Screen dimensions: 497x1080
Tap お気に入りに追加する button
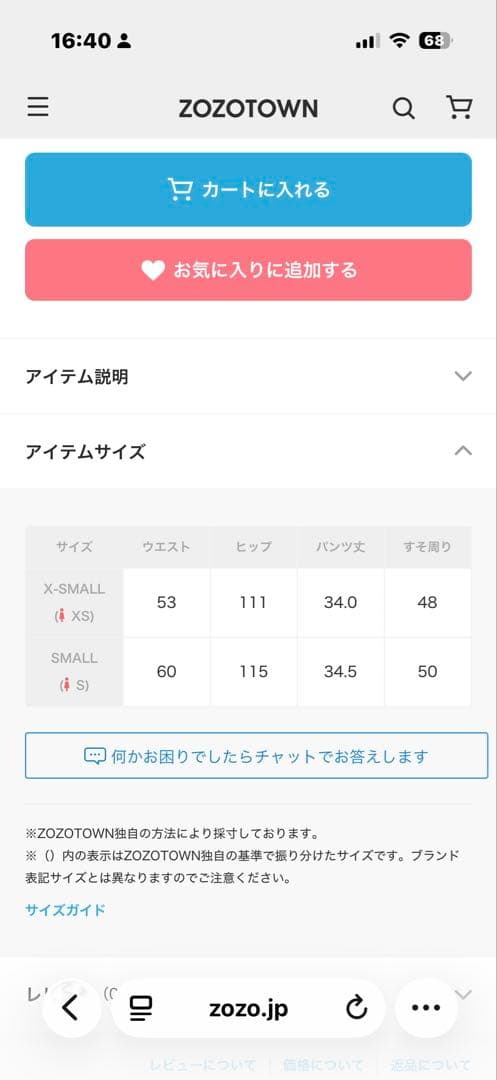[248, 270]
